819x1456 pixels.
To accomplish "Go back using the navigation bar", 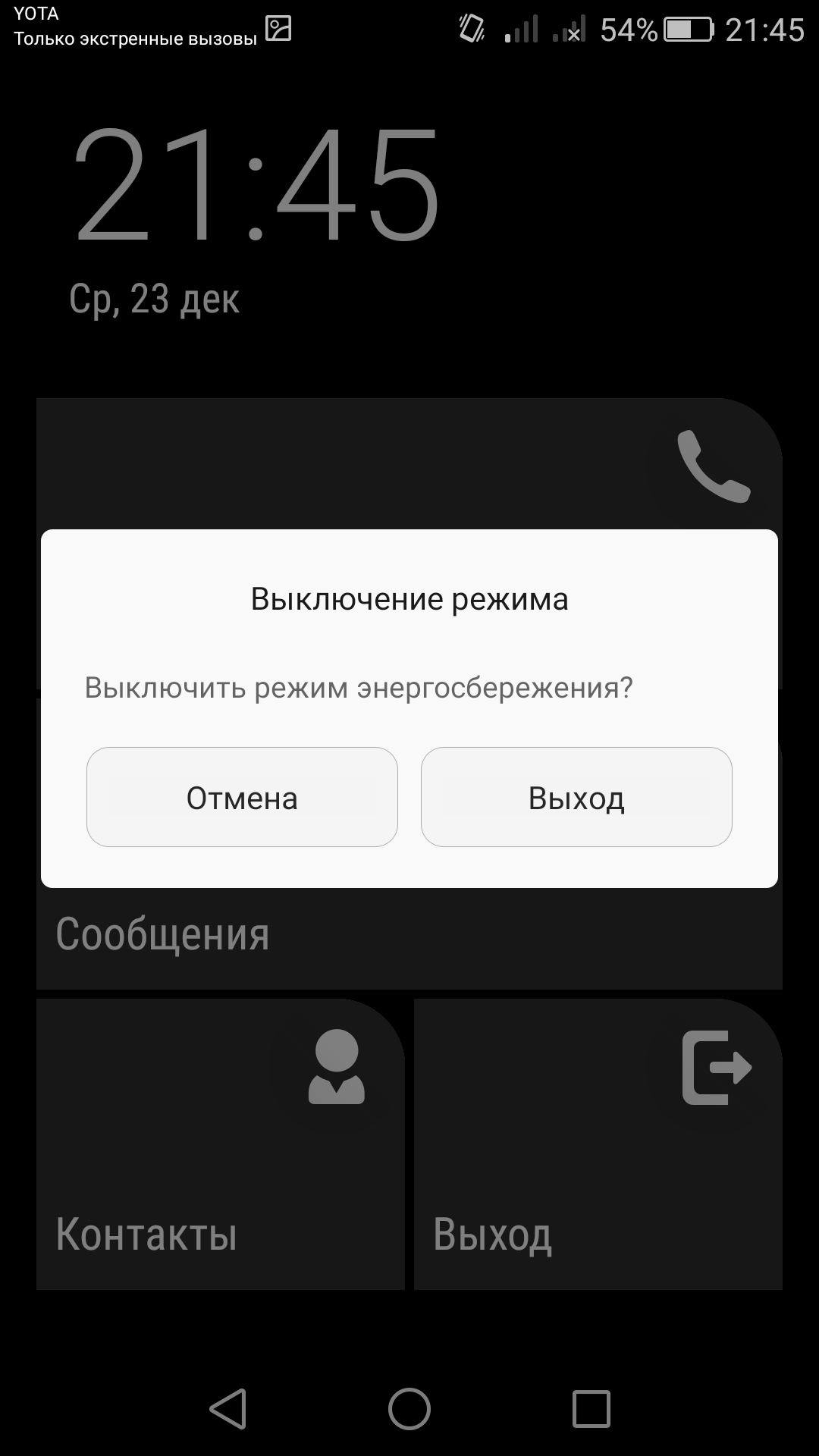I will [x=227, y=1409].
